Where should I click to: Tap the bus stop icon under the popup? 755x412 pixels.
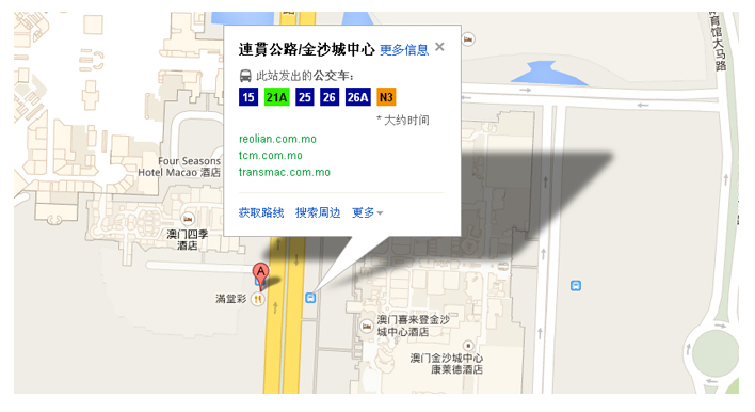tap(311, 296)
